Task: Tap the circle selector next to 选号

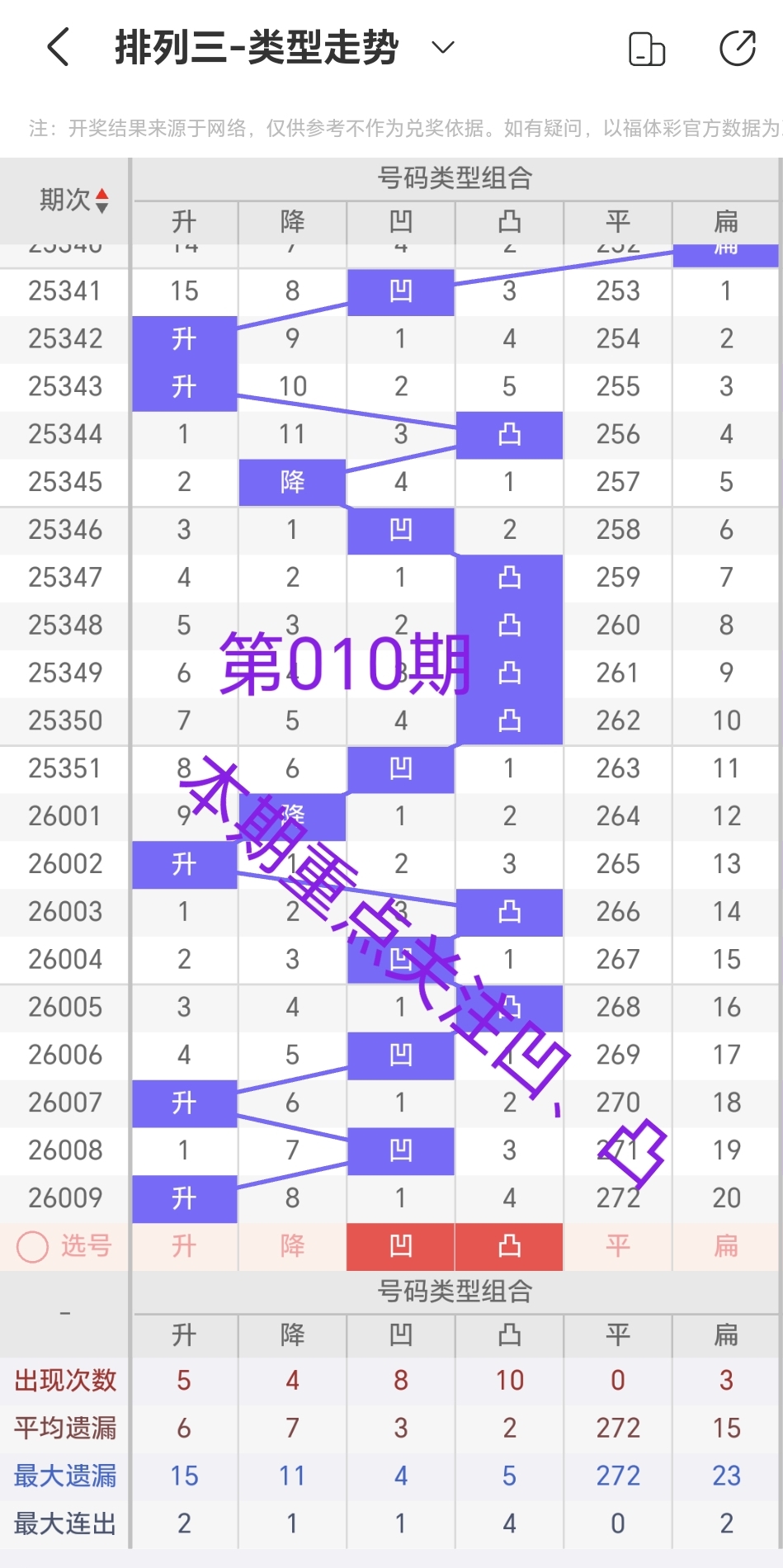Action: point(32,1246)
